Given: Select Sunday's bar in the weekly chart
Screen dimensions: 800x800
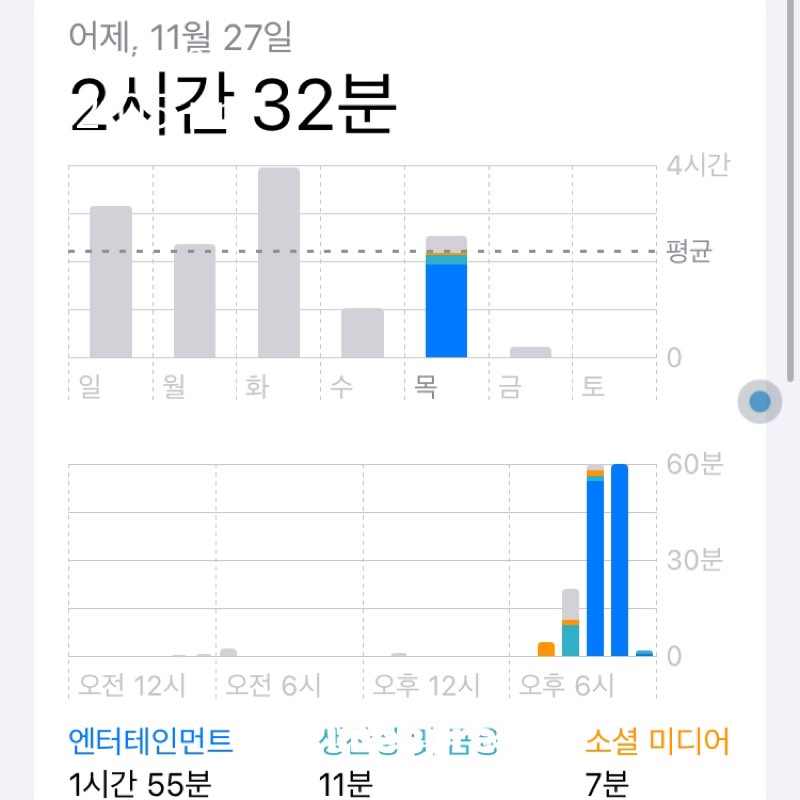Looking at the screenshot, I should pos(111,282).
